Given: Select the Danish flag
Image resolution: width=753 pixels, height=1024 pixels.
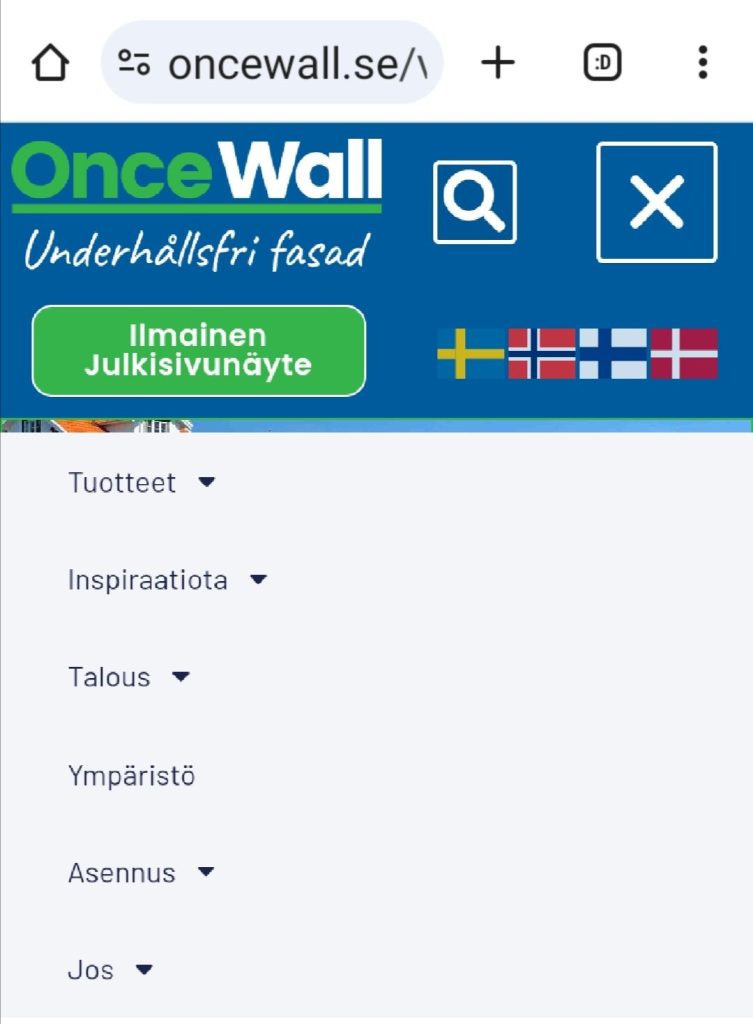Looking at the screenshot, I should [684, 353].
